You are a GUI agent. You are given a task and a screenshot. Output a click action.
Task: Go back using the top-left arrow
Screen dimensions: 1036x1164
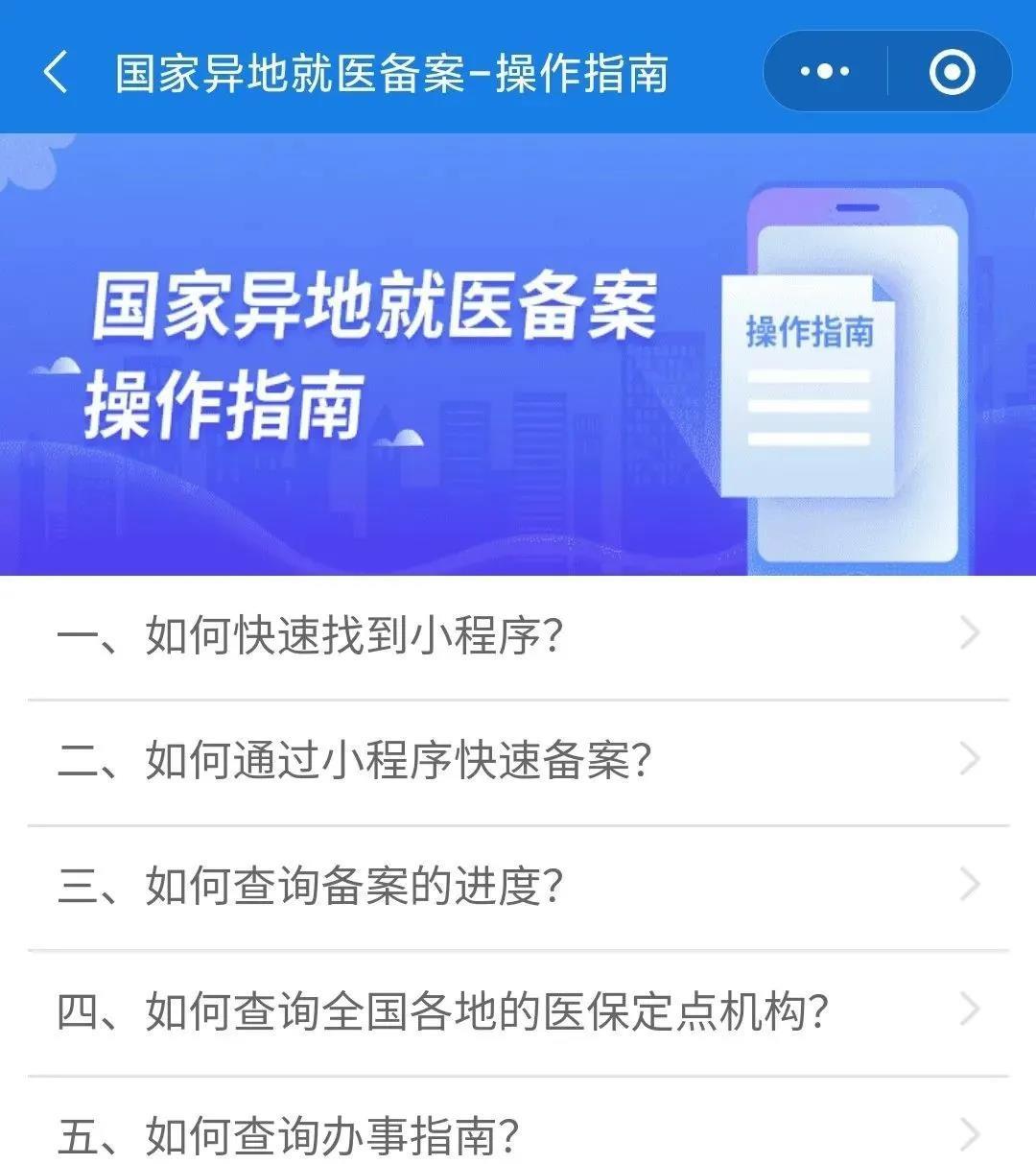pos(56,73)
